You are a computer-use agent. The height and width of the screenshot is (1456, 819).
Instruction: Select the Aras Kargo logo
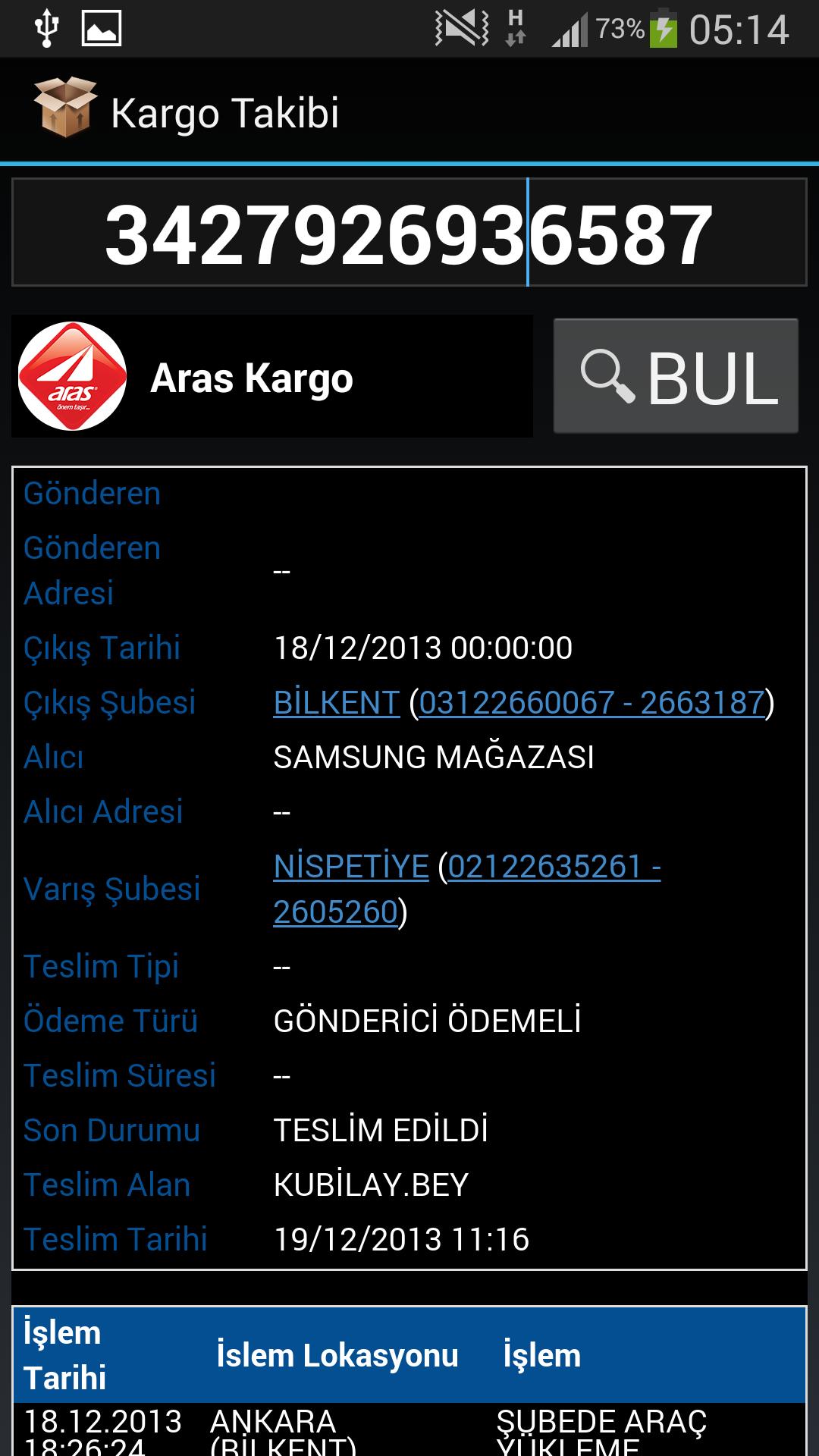[73, 377]
